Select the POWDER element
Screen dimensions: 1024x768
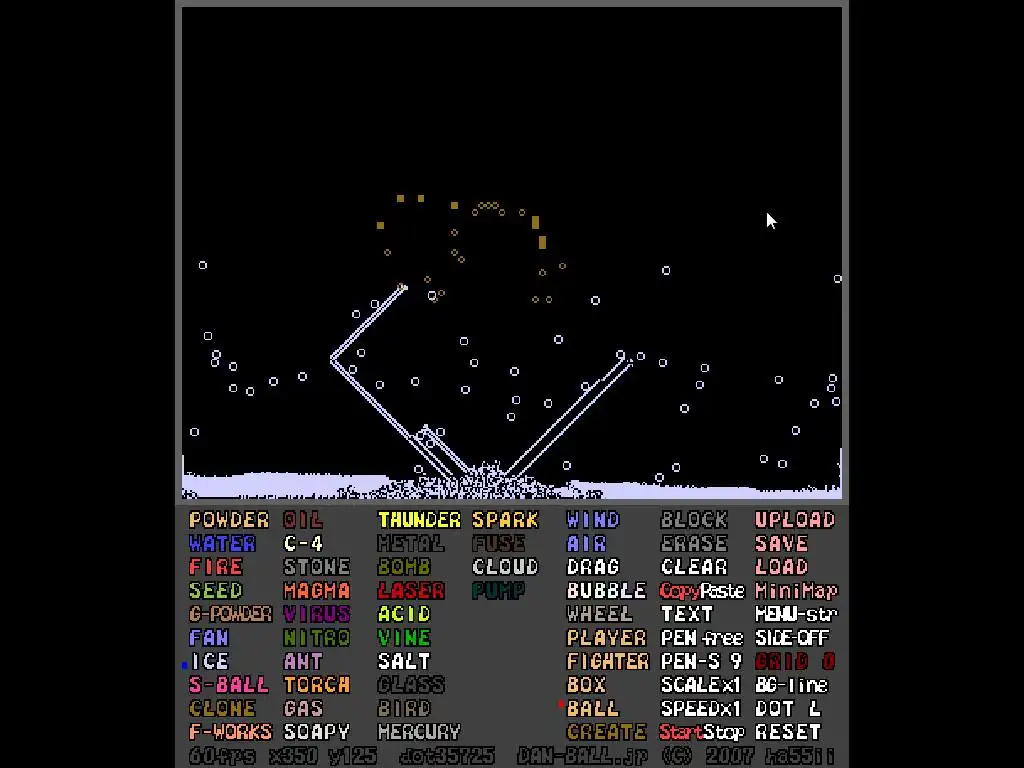tap(229, 520)
